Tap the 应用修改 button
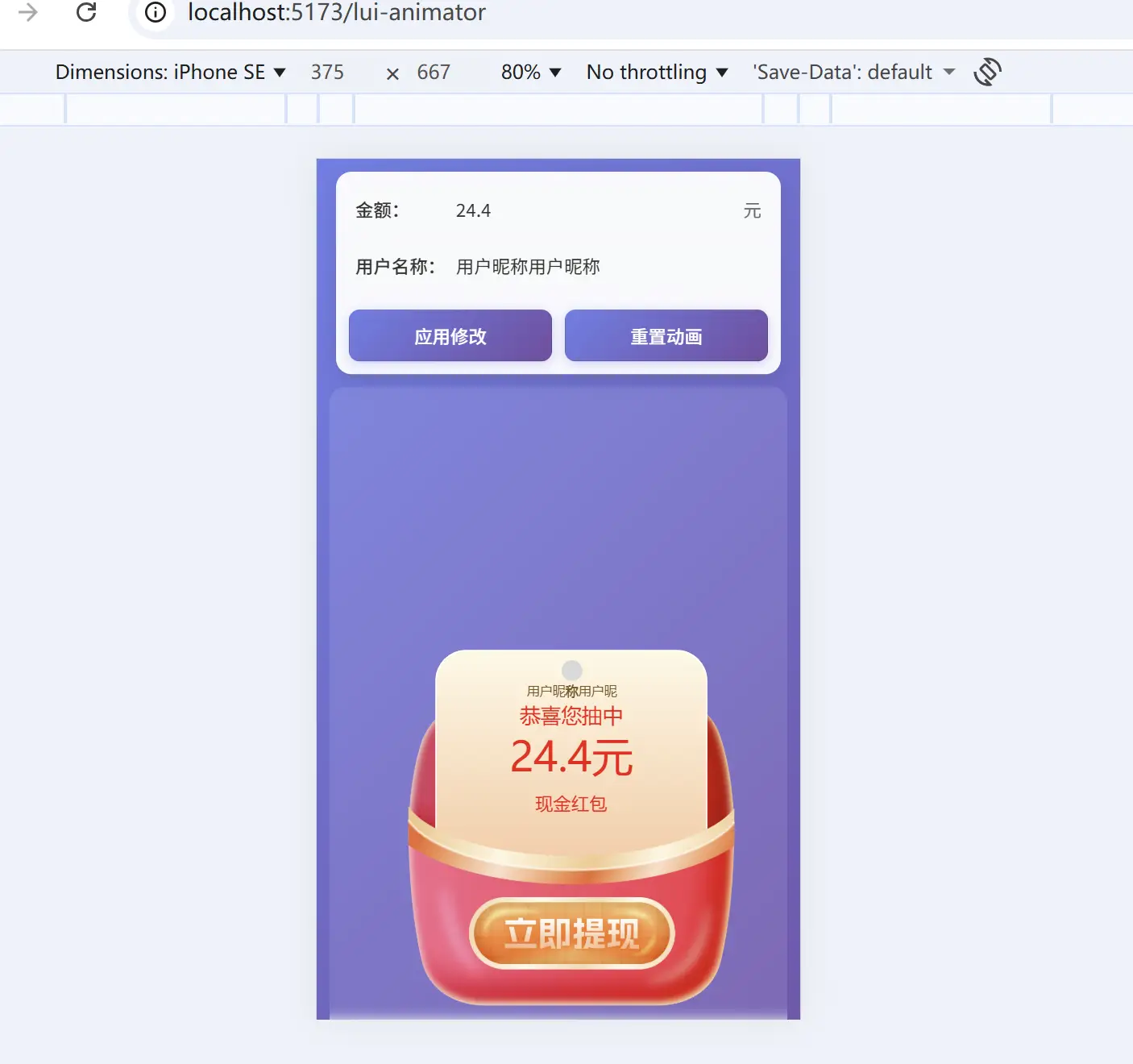 pos(450,336)
